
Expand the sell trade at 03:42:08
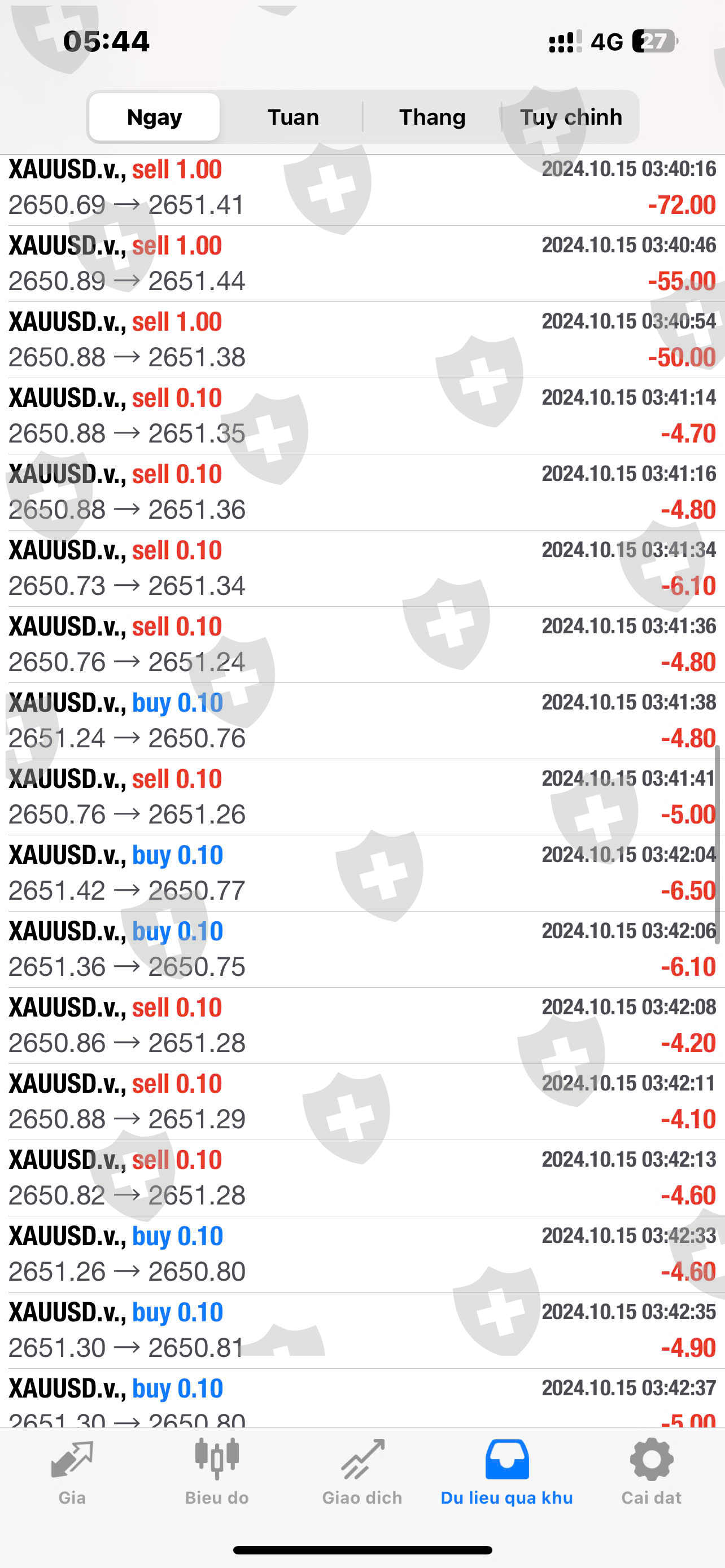[x=362, y=1025]
